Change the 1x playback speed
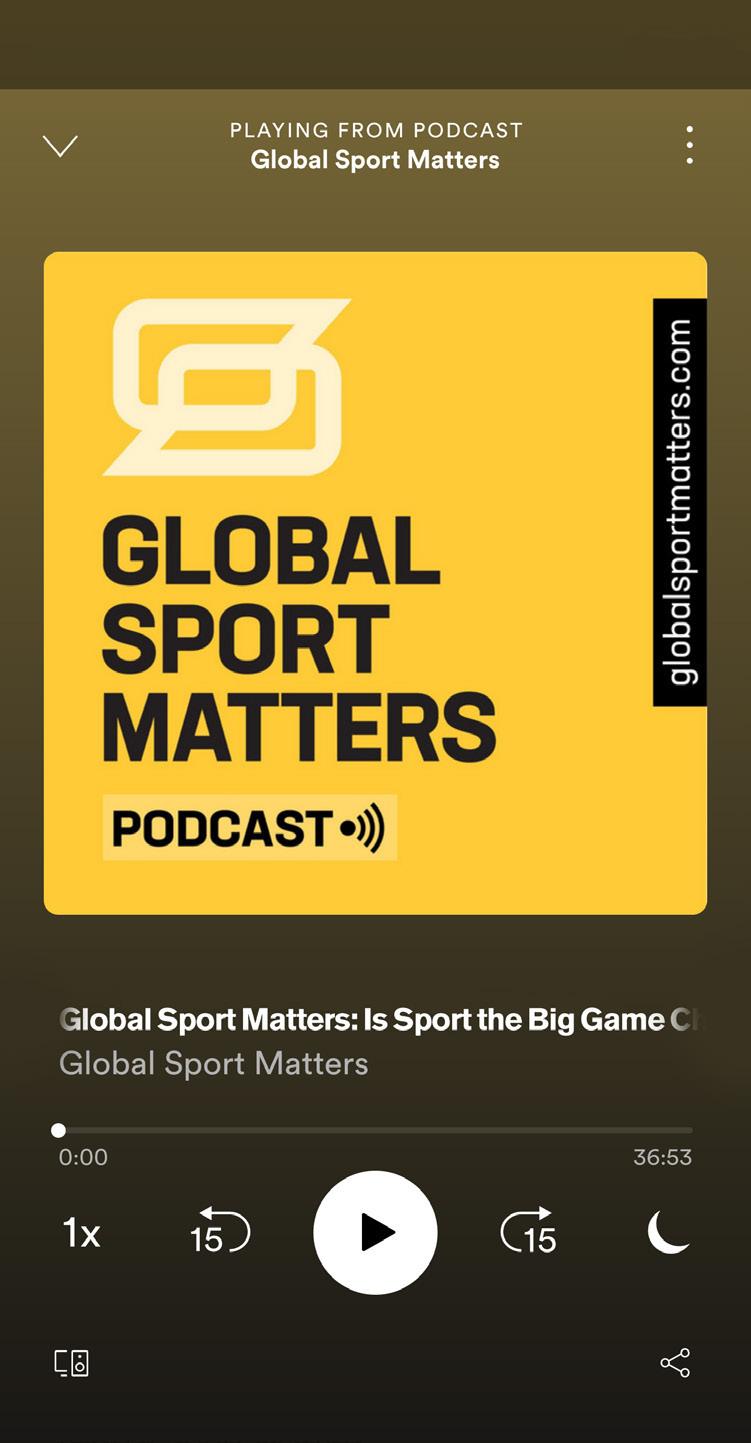751x1443 pixels. pyautogui.click(x=82, y=1233)
